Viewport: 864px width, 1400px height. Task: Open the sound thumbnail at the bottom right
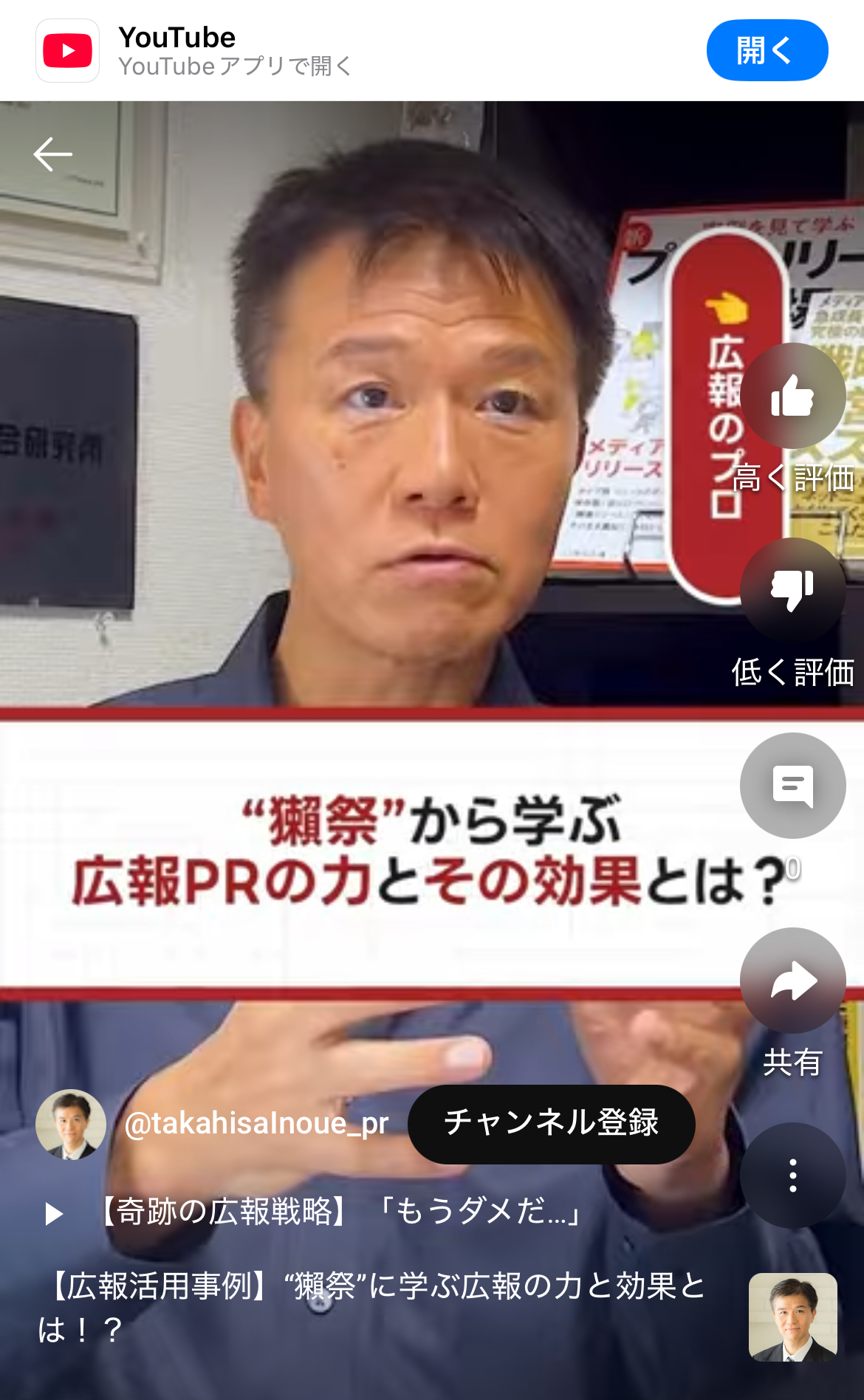(792, 1317)
